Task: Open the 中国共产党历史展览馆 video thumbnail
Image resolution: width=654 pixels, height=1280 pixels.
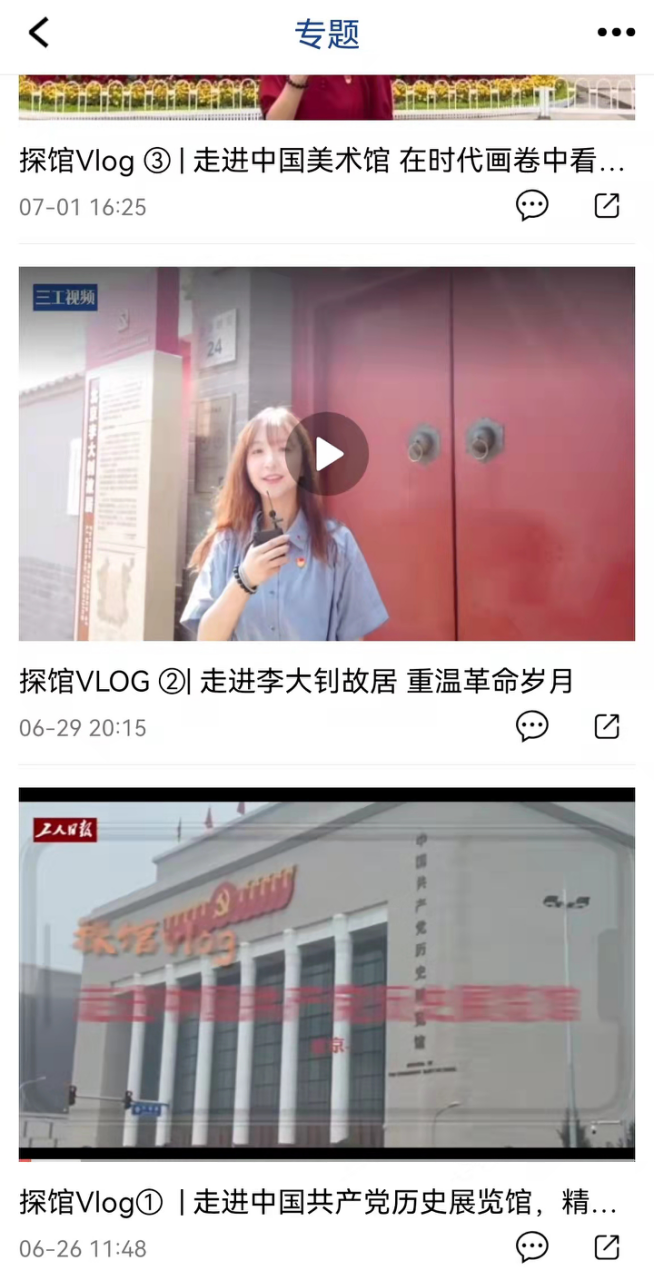Action: pyautogui.click(x=327, y=973)
